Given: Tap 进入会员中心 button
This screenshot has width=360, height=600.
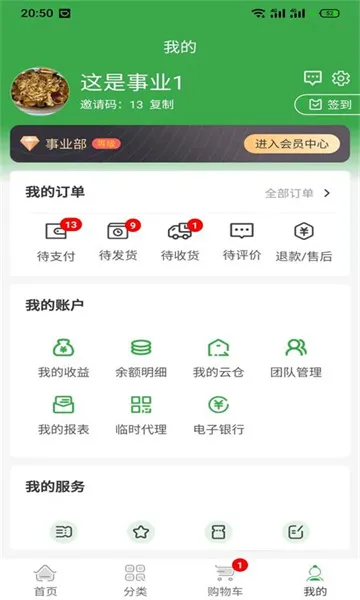Looking at the screenshot, I should click(x=292, y=144).
